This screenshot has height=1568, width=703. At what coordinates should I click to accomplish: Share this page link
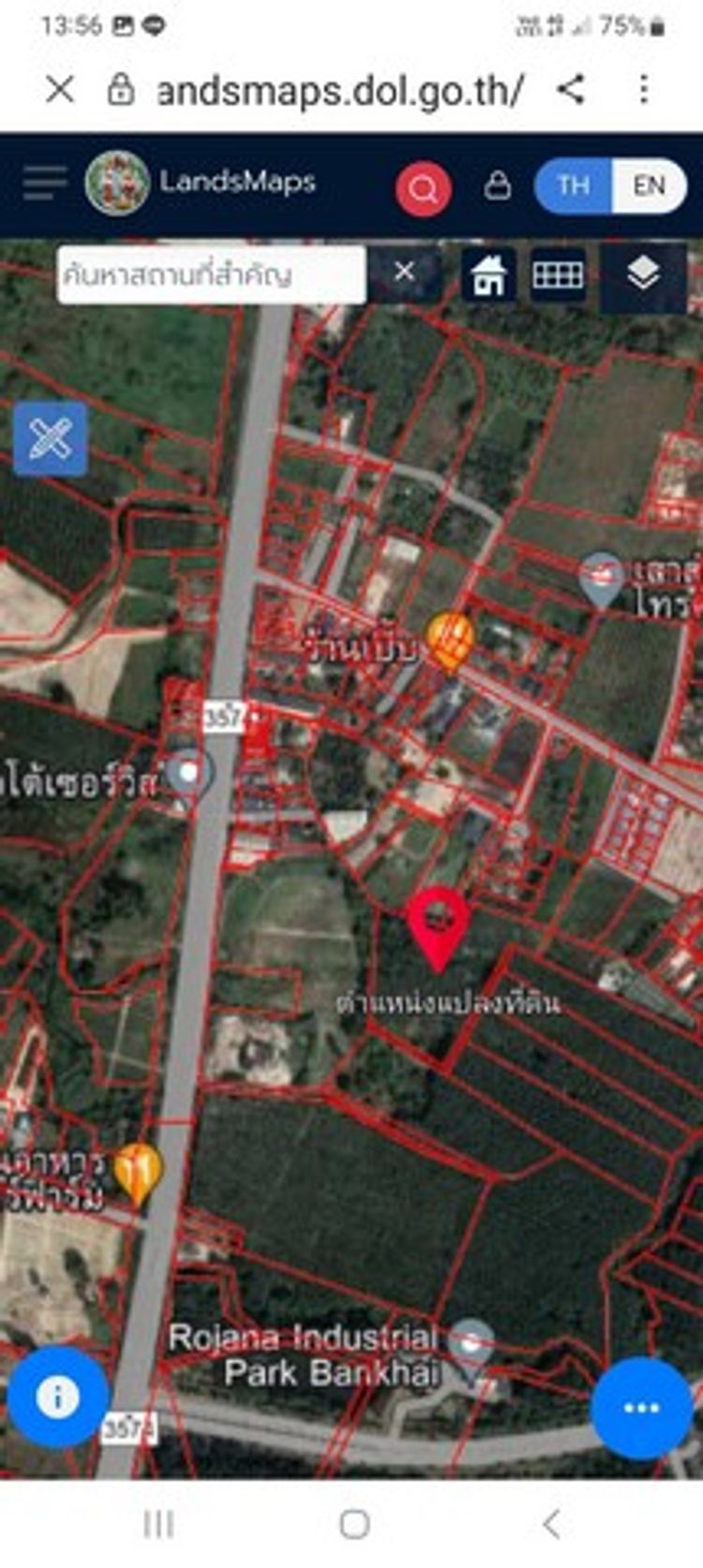571,90
